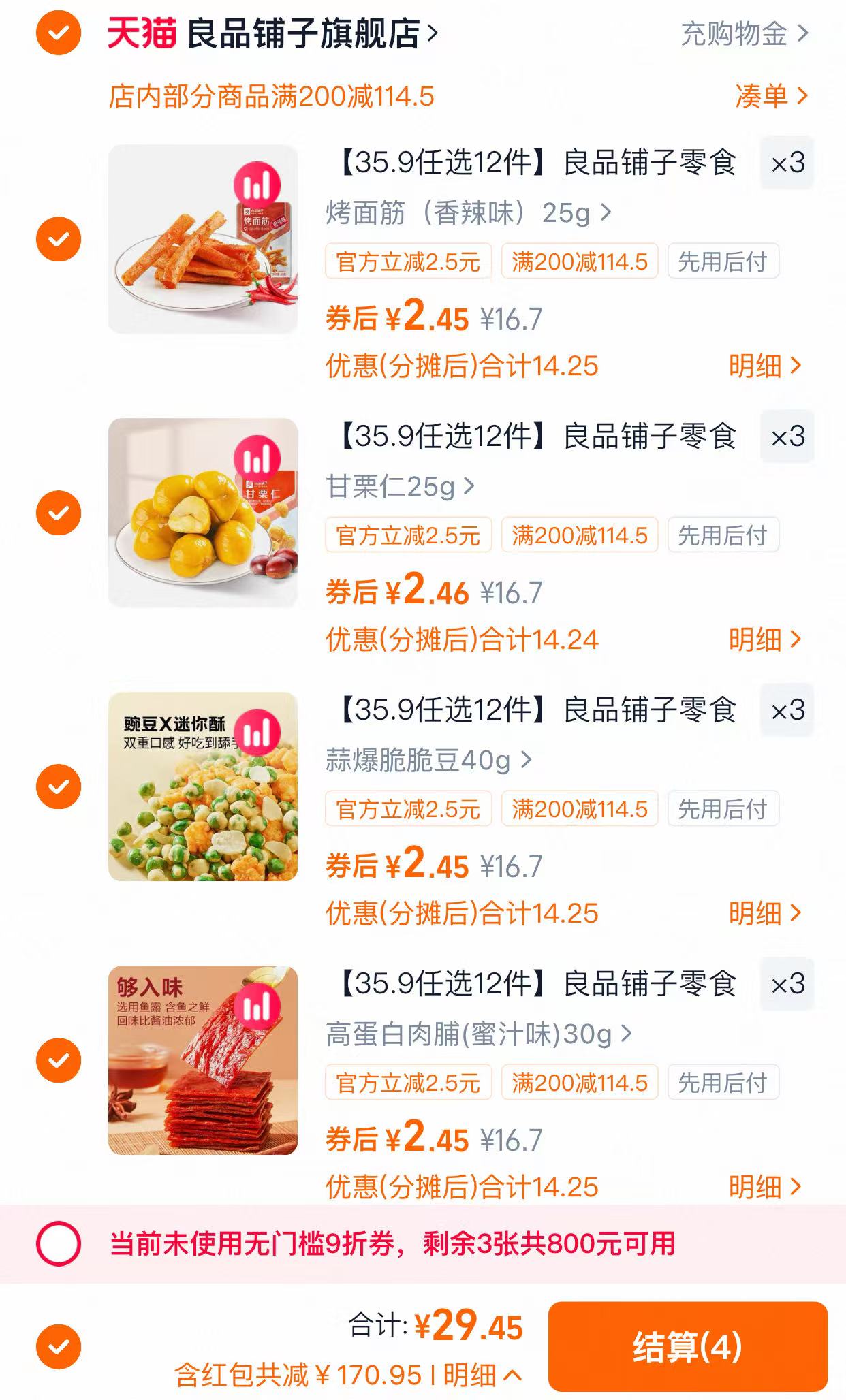
Task: Uncheck the 甘栗仁 item selection checkbox
Action: [x=60, y=513]
